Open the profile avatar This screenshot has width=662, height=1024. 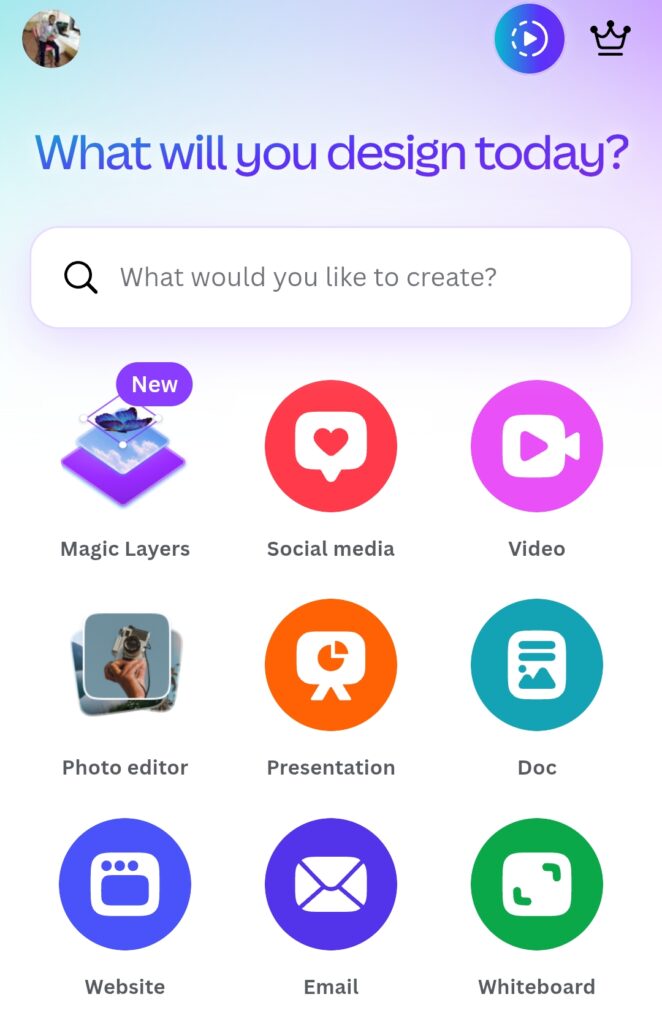pyautogui.click(x=51, y=39)
